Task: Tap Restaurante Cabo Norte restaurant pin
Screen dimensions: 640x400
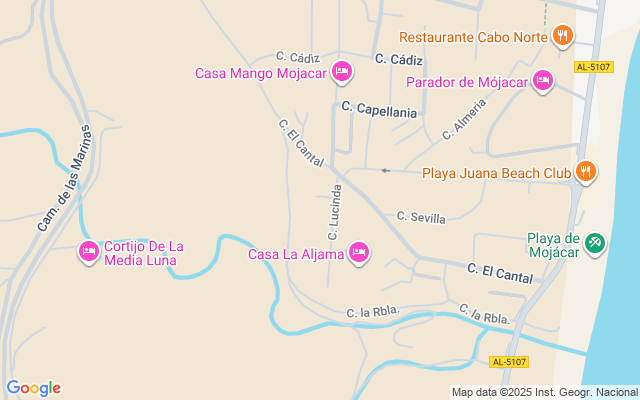Action: point(563,37)
